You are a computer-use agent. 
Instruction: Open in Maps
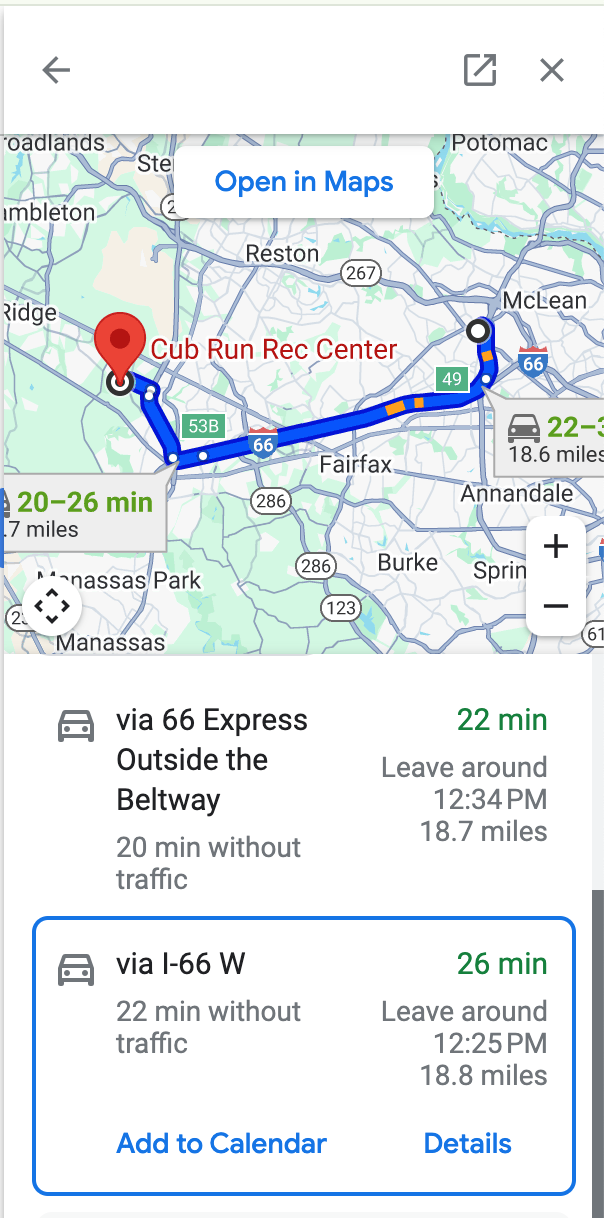tap(304, 182)
